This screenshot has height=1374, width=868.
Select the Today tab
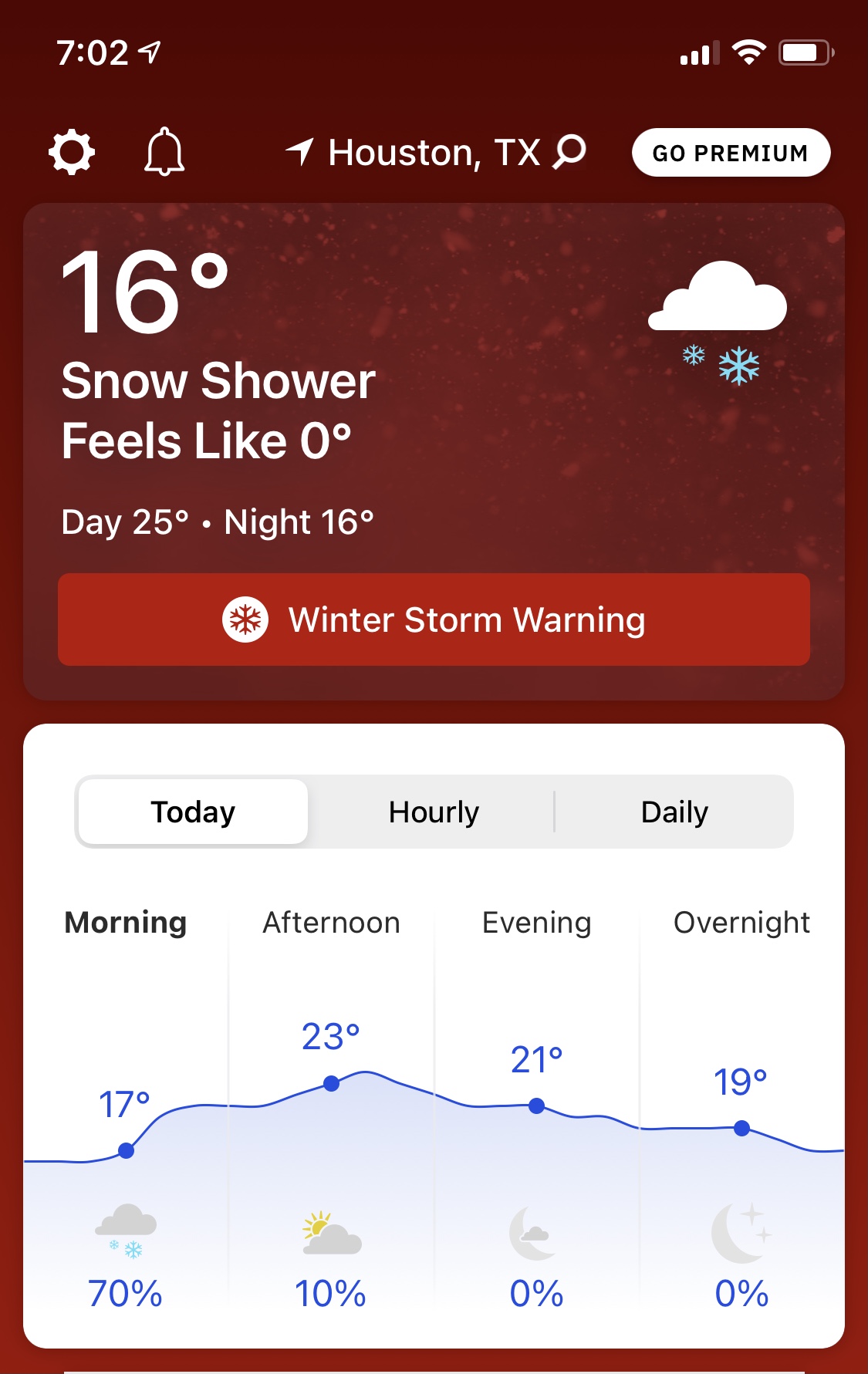pyautogui.click(x=193, y=812)
